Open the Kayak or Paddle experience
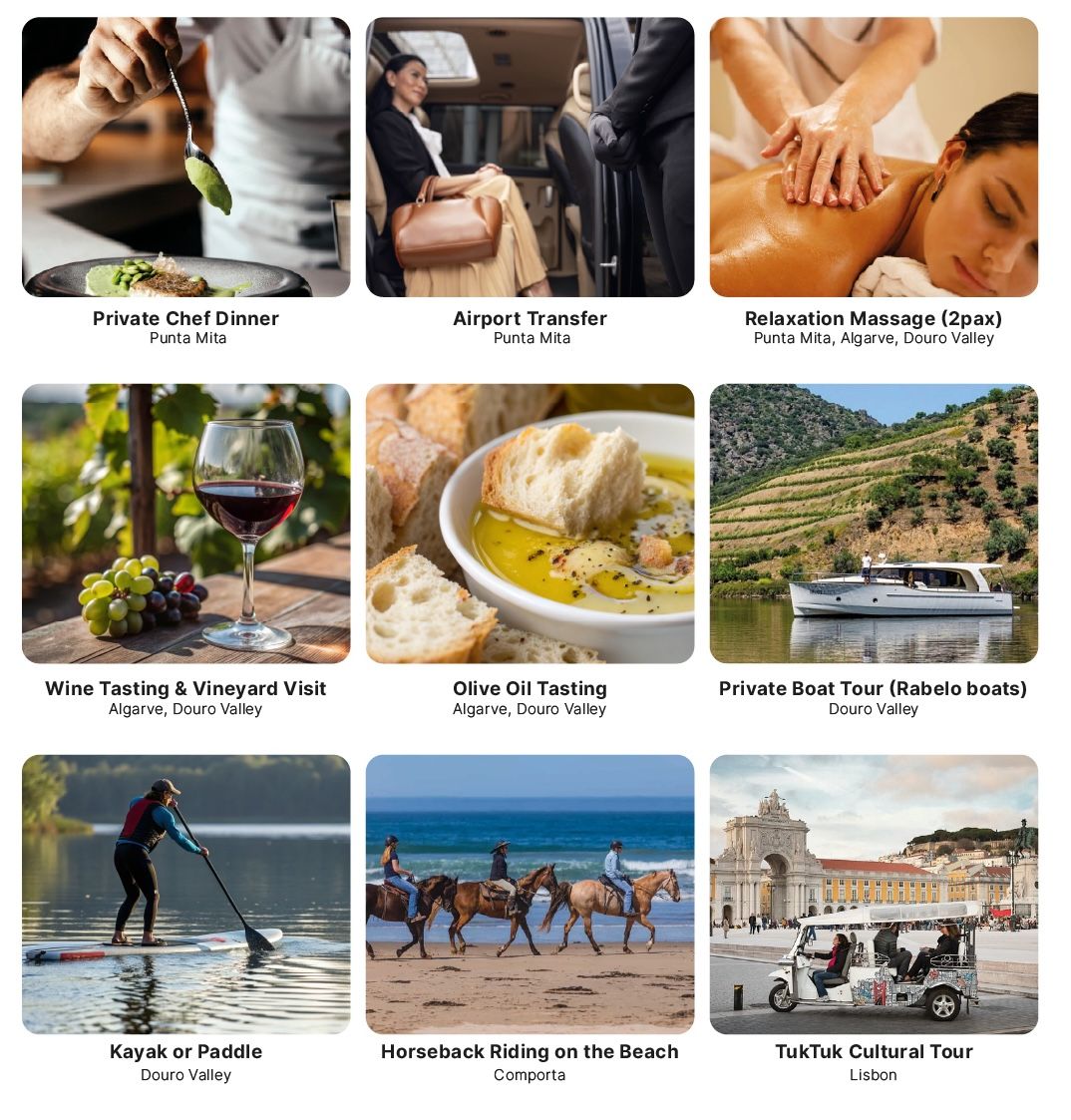Viewport: 1071px width, 1120px height. [185, 894]
